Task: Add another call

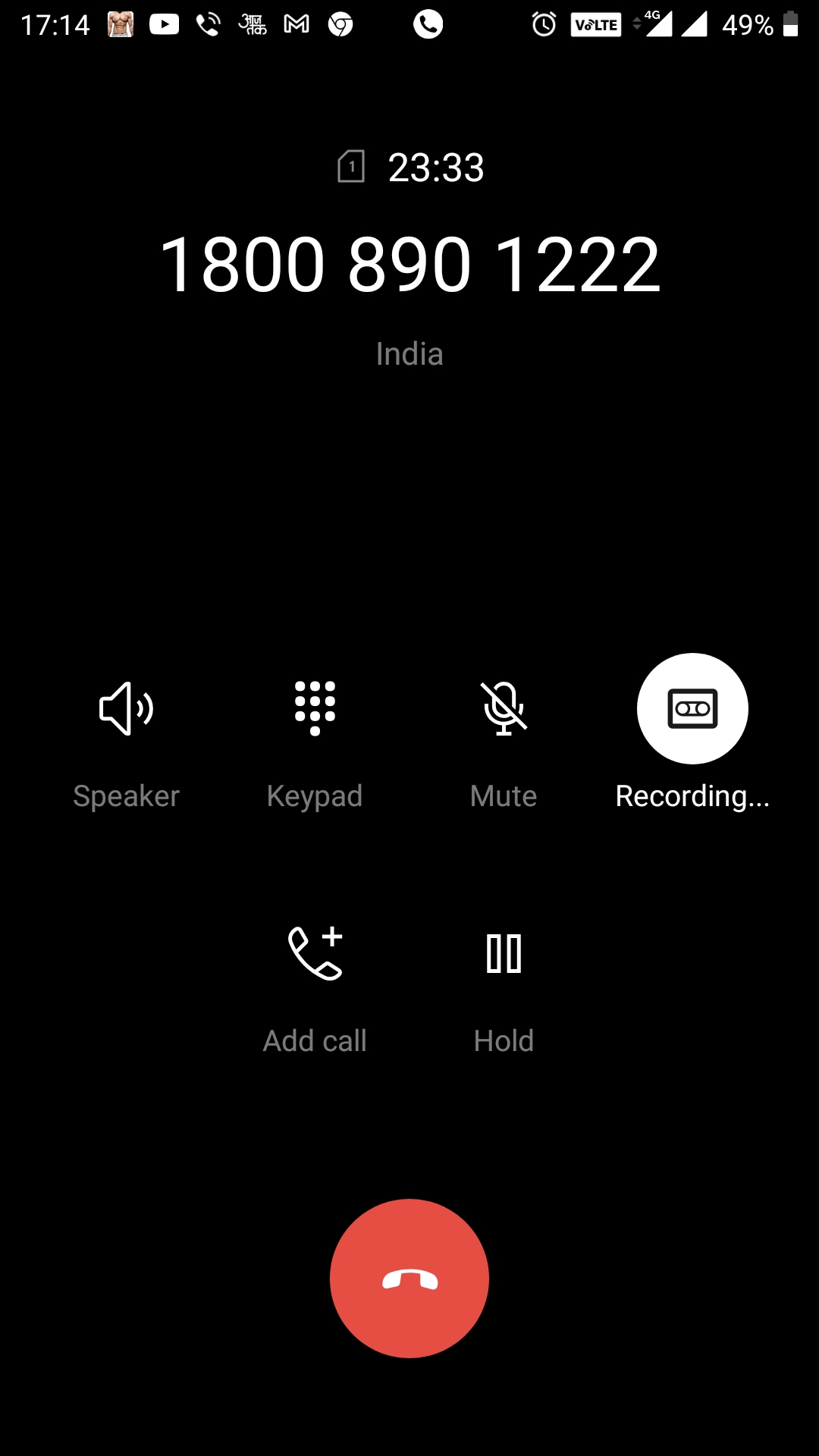Action: 315,954
